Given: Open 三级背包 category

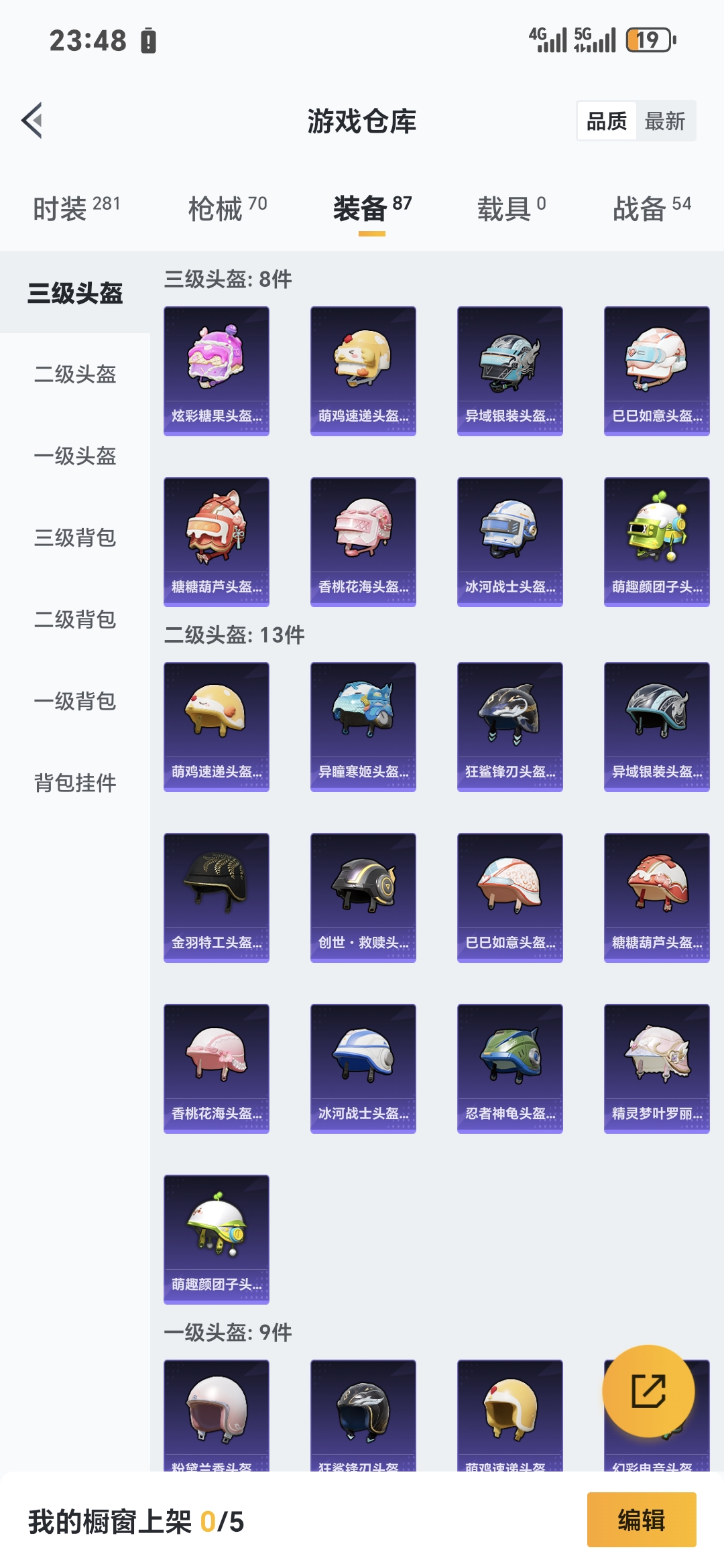Looking at the screenshot, I should [75, 537].
